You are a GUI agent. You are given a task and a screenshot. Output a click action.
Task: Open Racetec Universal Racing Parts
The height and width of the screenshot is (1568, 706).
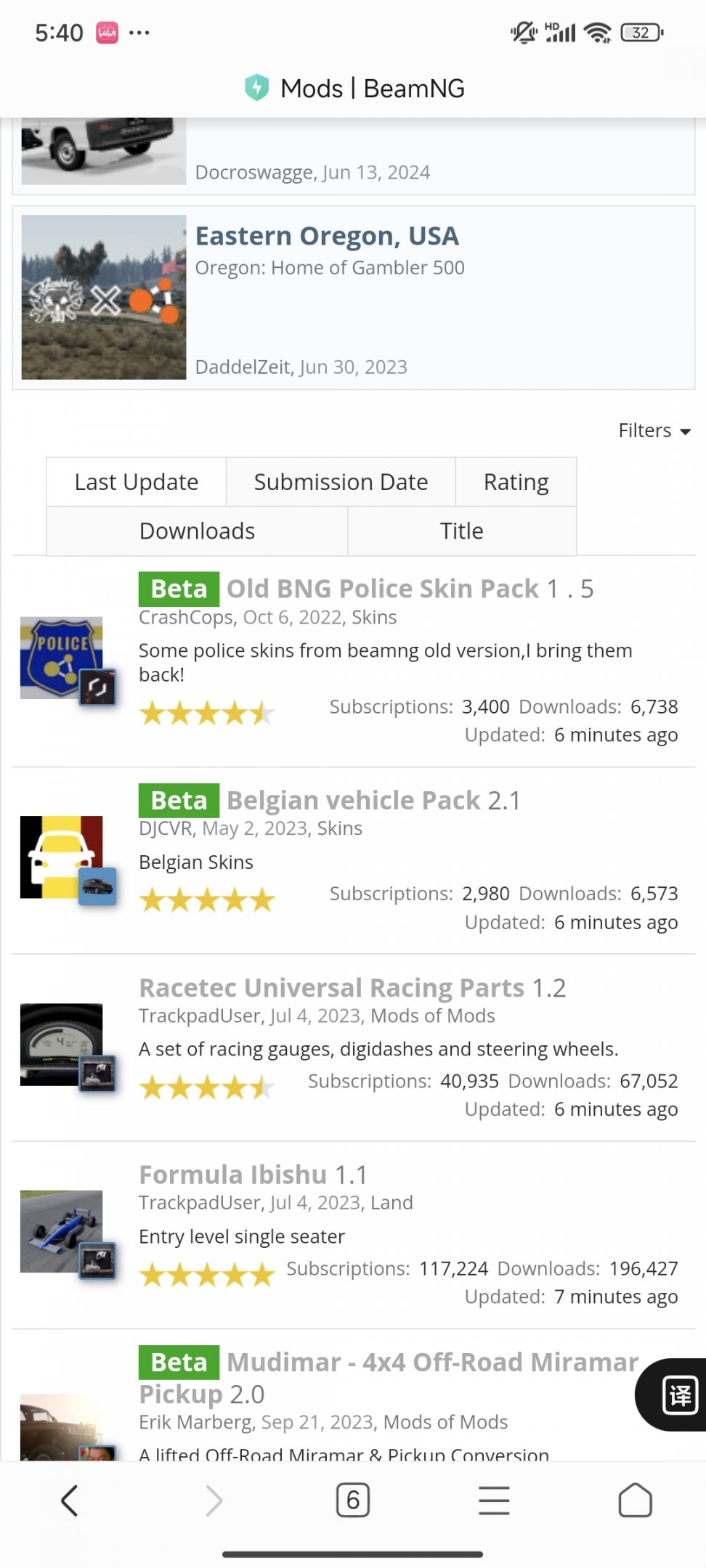click(x=331, y=988)
